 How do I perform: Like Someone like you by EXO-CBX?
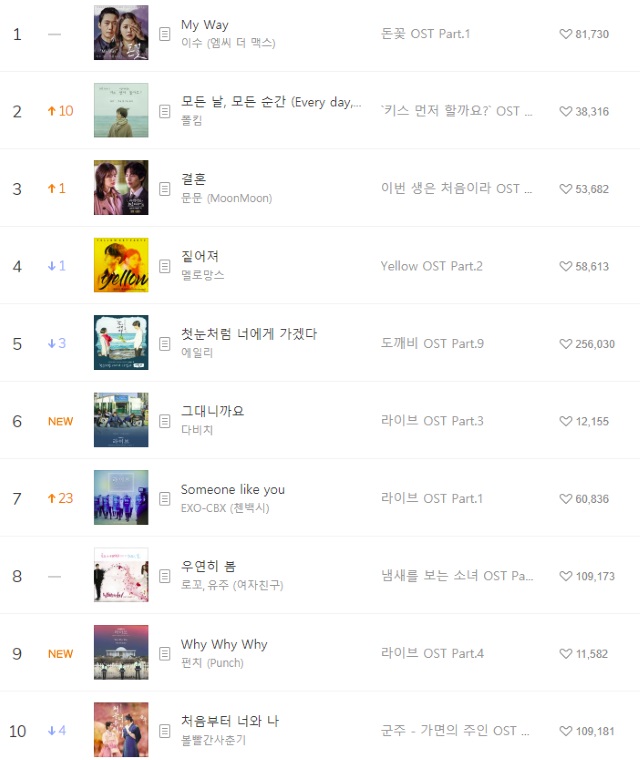(566, 498)
